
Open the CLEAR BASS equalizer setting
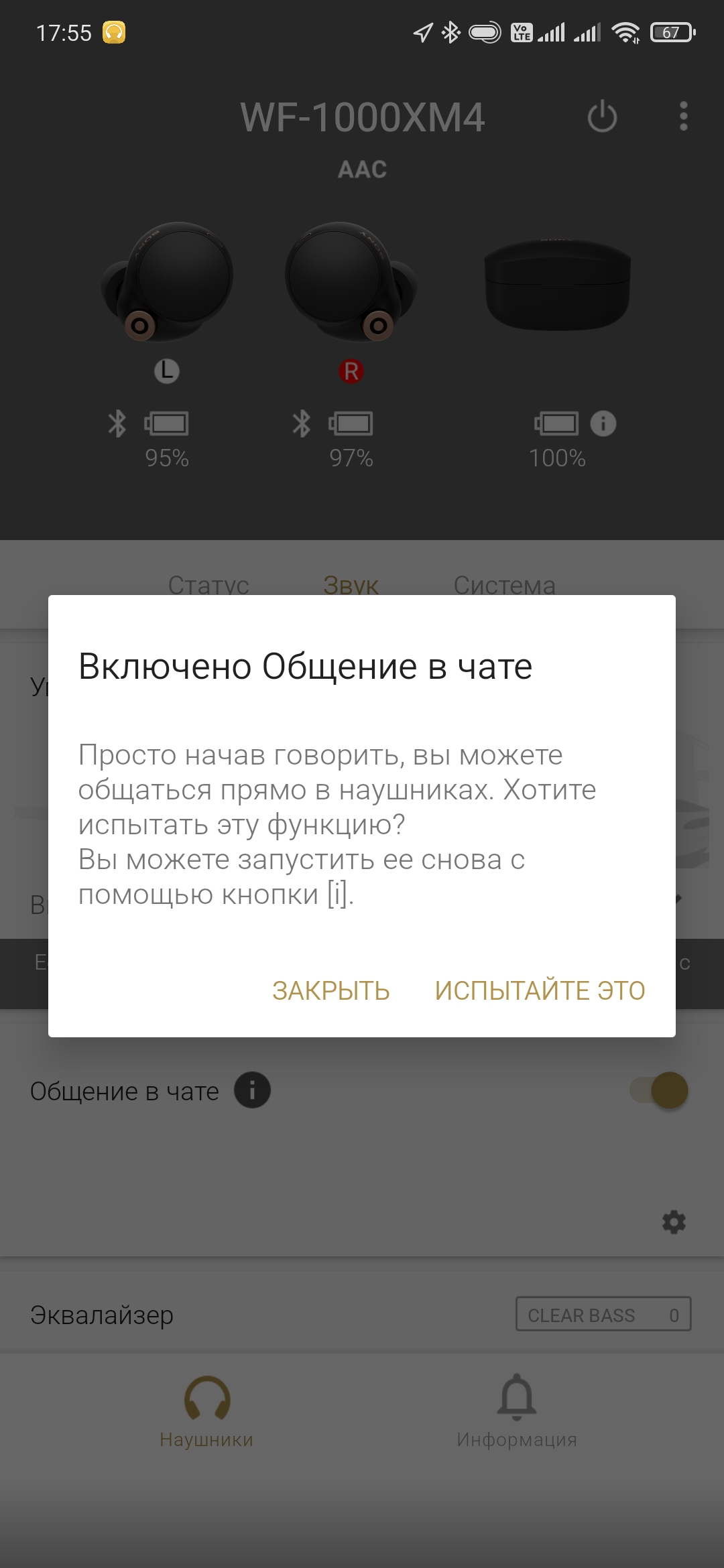(603, 1315)
